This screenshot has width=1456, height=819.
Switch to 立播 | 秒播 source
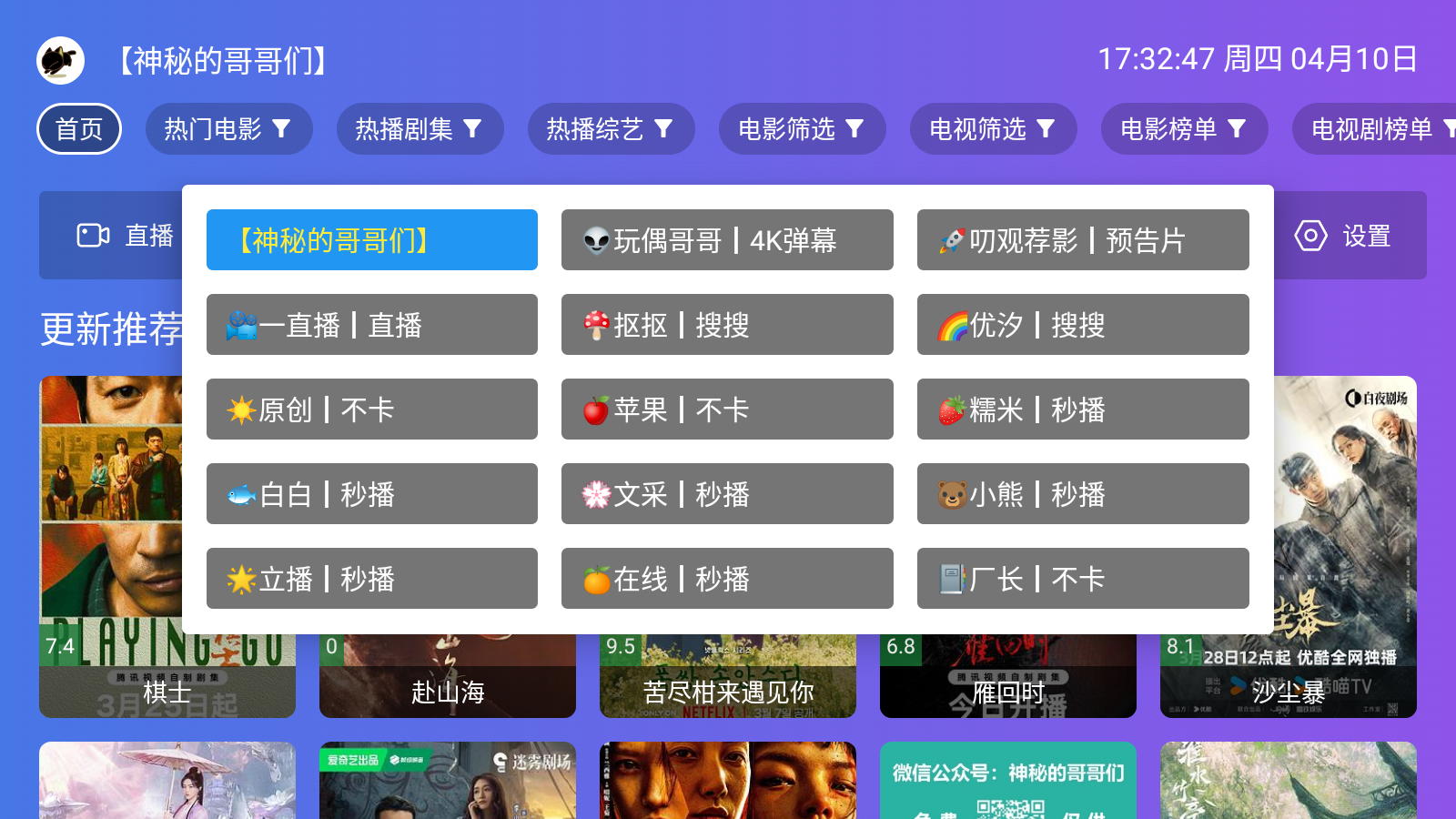[371, 579]
